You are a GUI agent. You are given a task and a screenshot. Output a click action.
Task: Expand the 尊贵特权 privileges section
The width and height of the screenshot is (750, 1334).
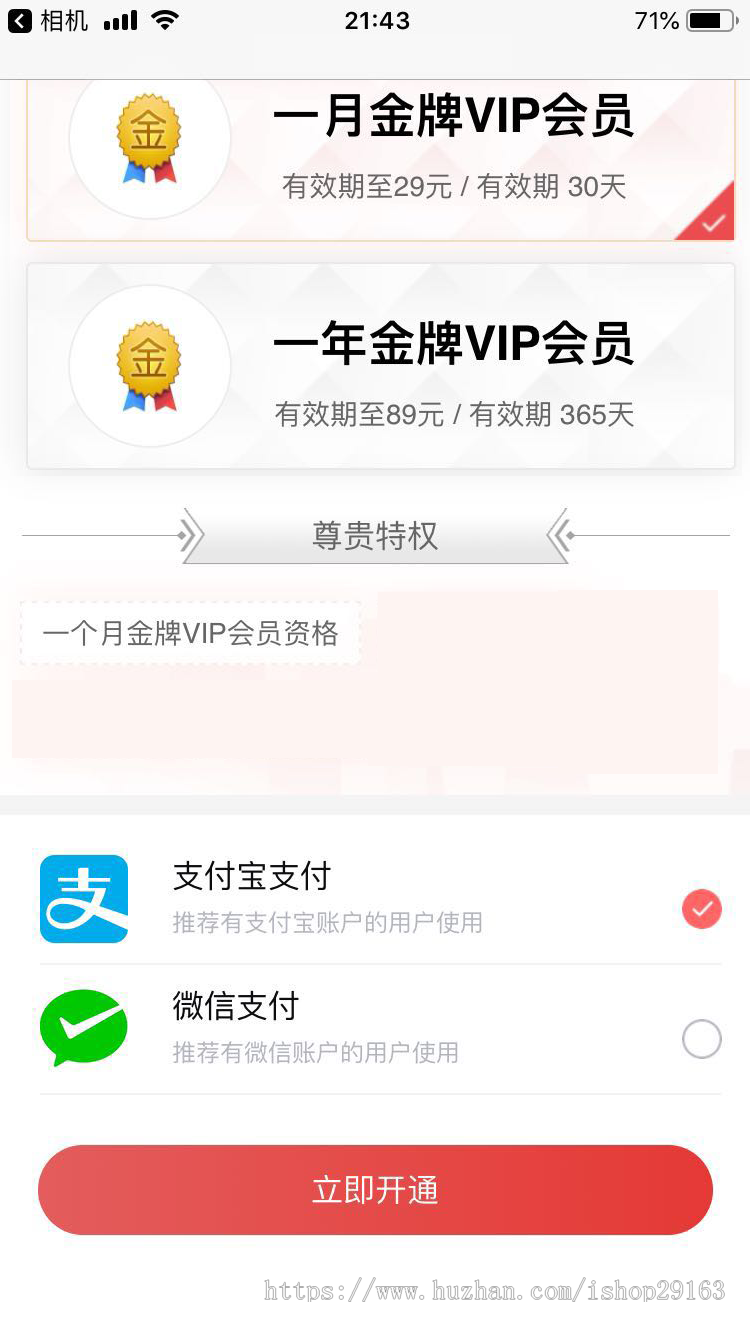(375, 536)
